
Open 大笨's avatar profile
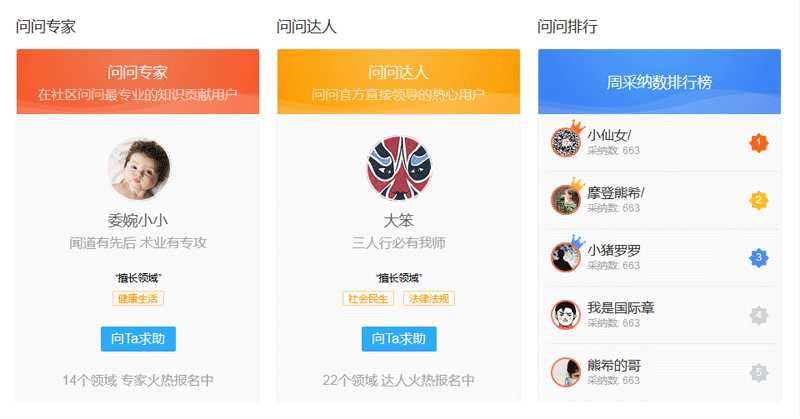pos(398,168)
